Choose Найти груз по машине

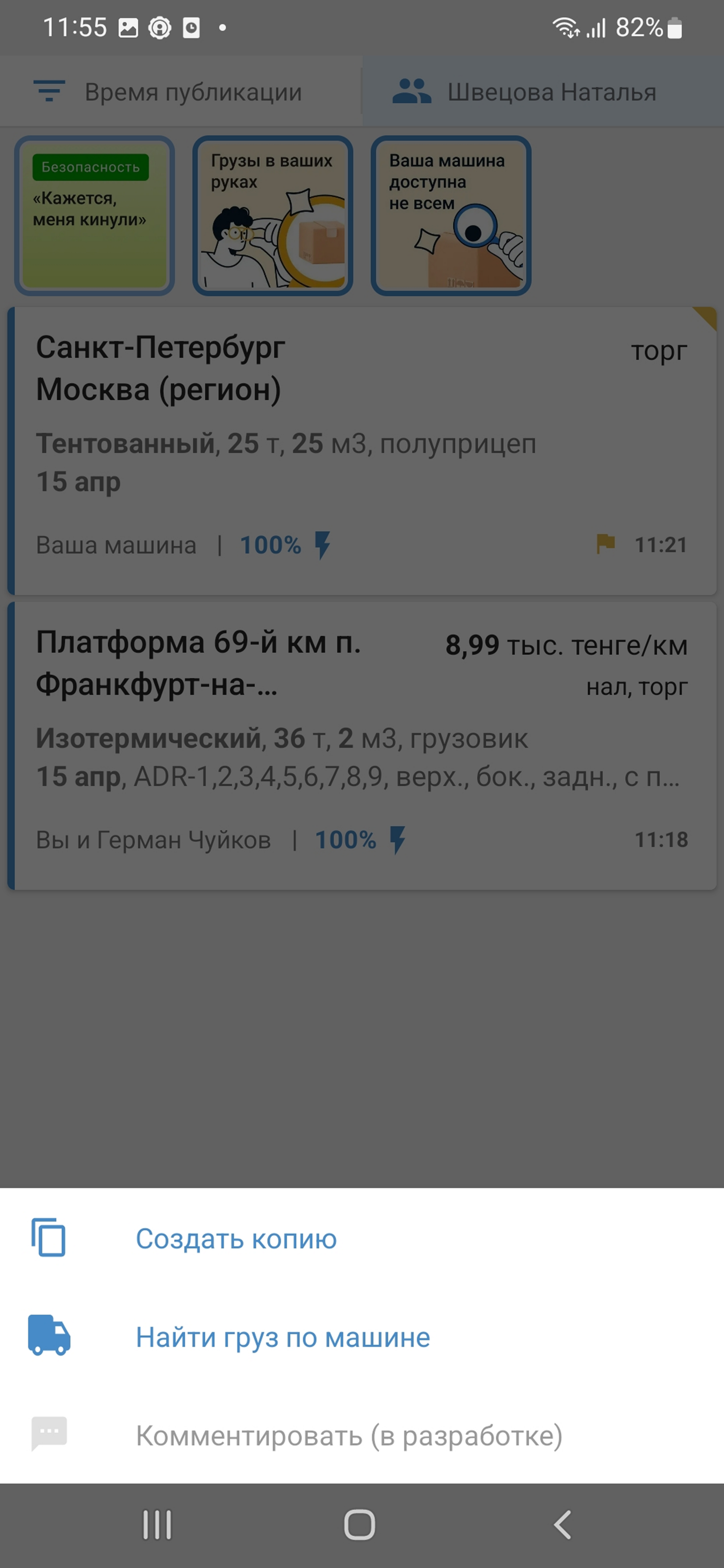pos(282,1337)
